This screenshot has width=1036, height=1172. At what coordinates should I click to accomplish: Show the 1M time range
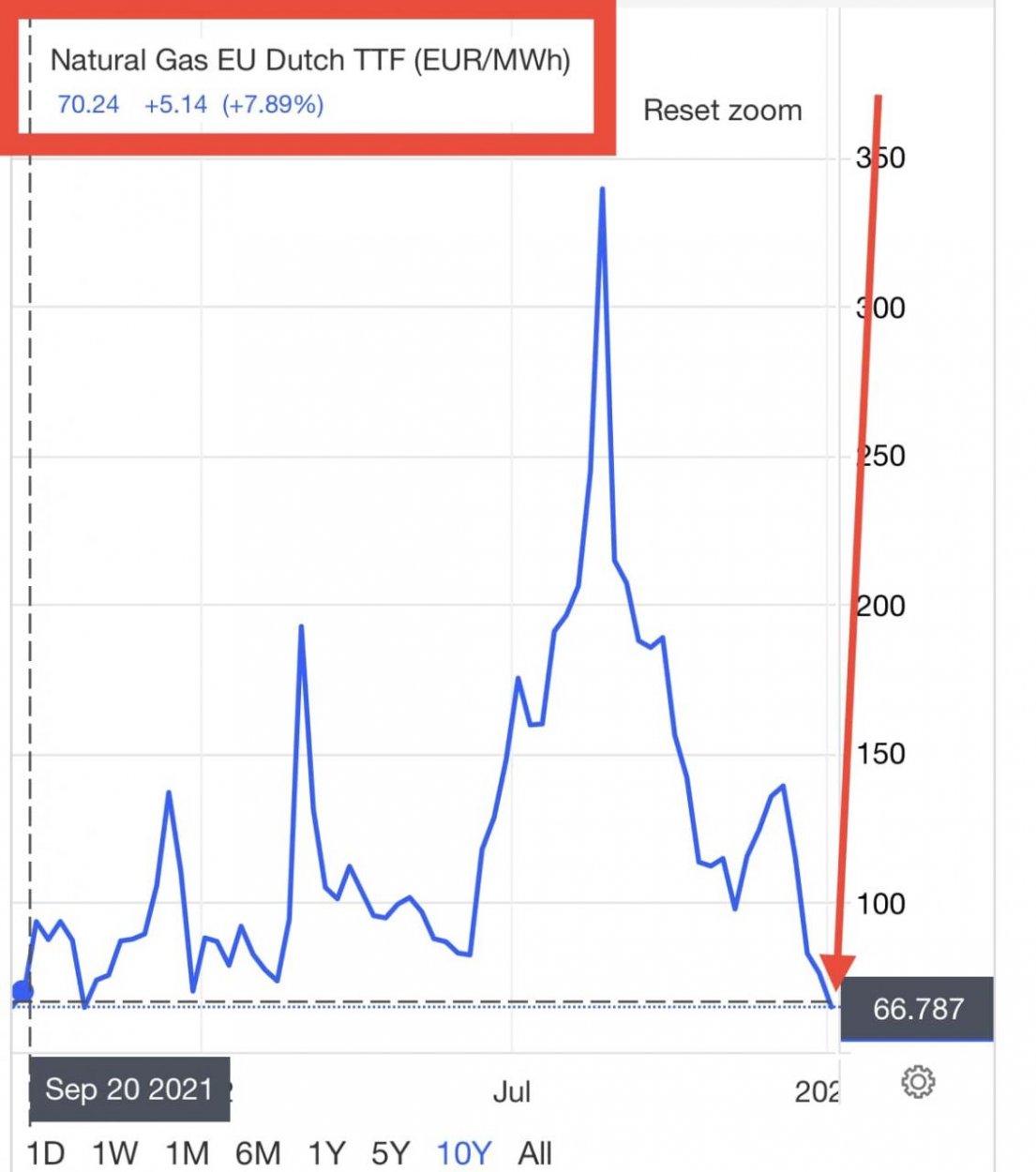click(x=187, y=1152)
